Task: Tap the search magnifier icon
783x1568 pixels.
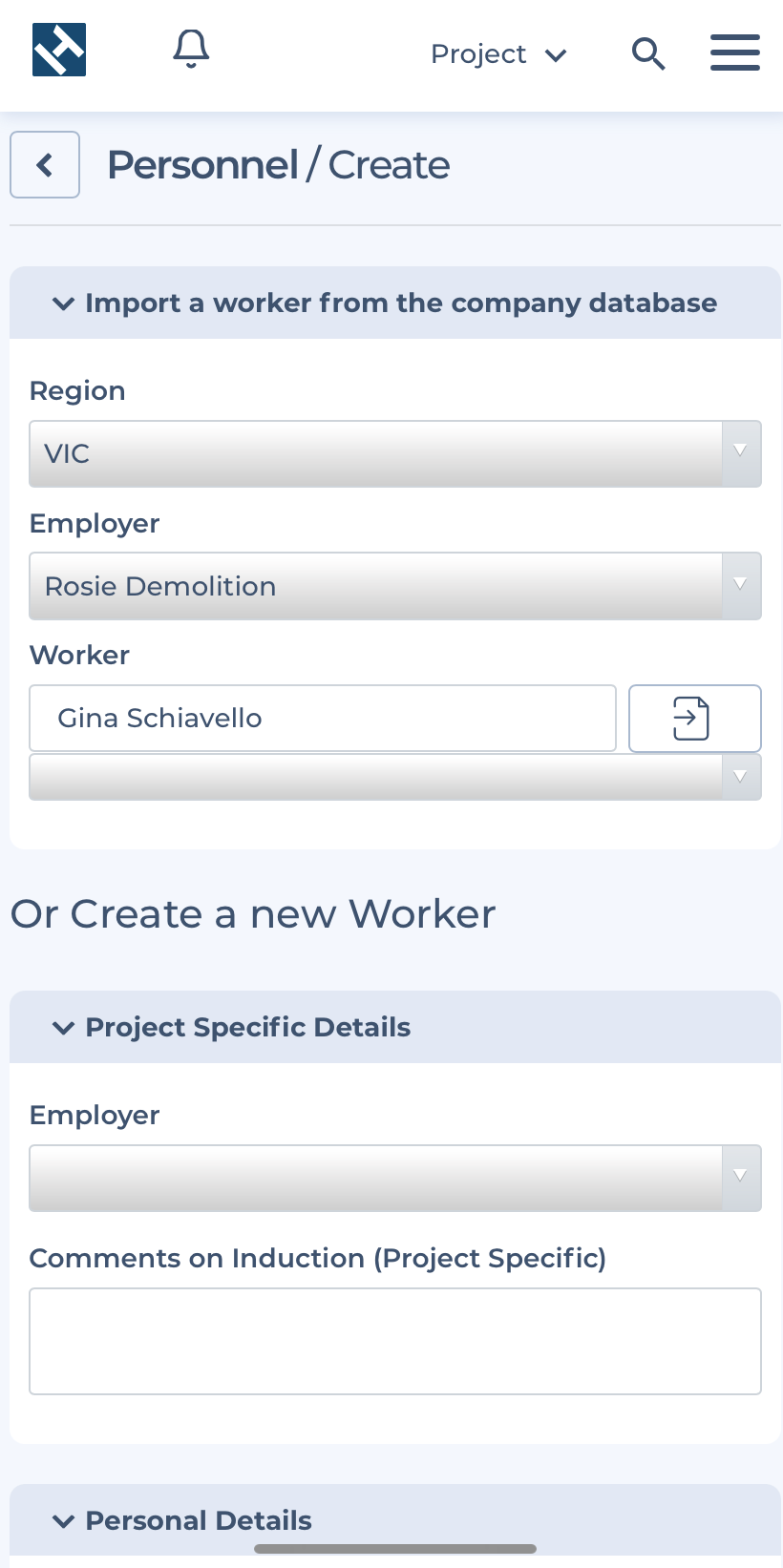Action: click(648, 54)
